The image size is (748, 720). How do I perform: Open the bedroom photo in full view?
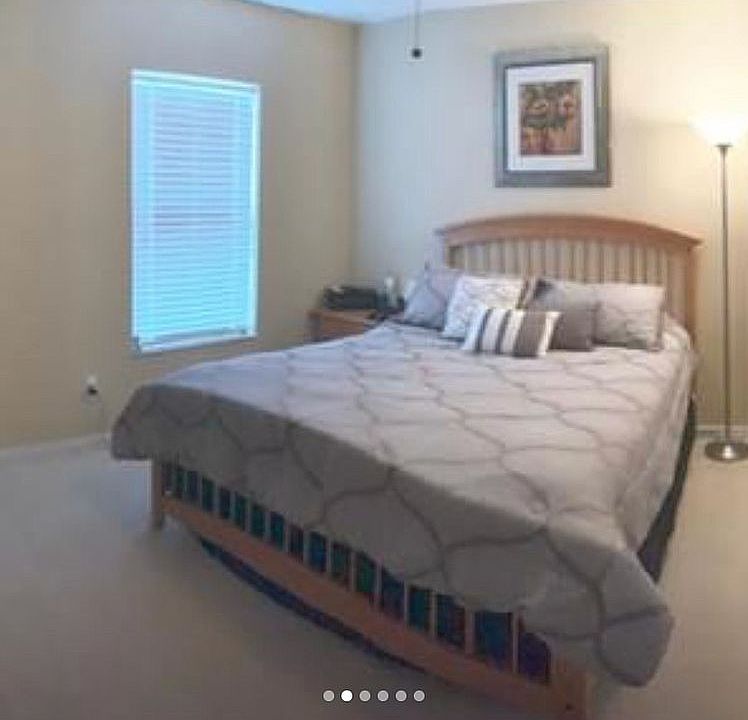point(374,350)
